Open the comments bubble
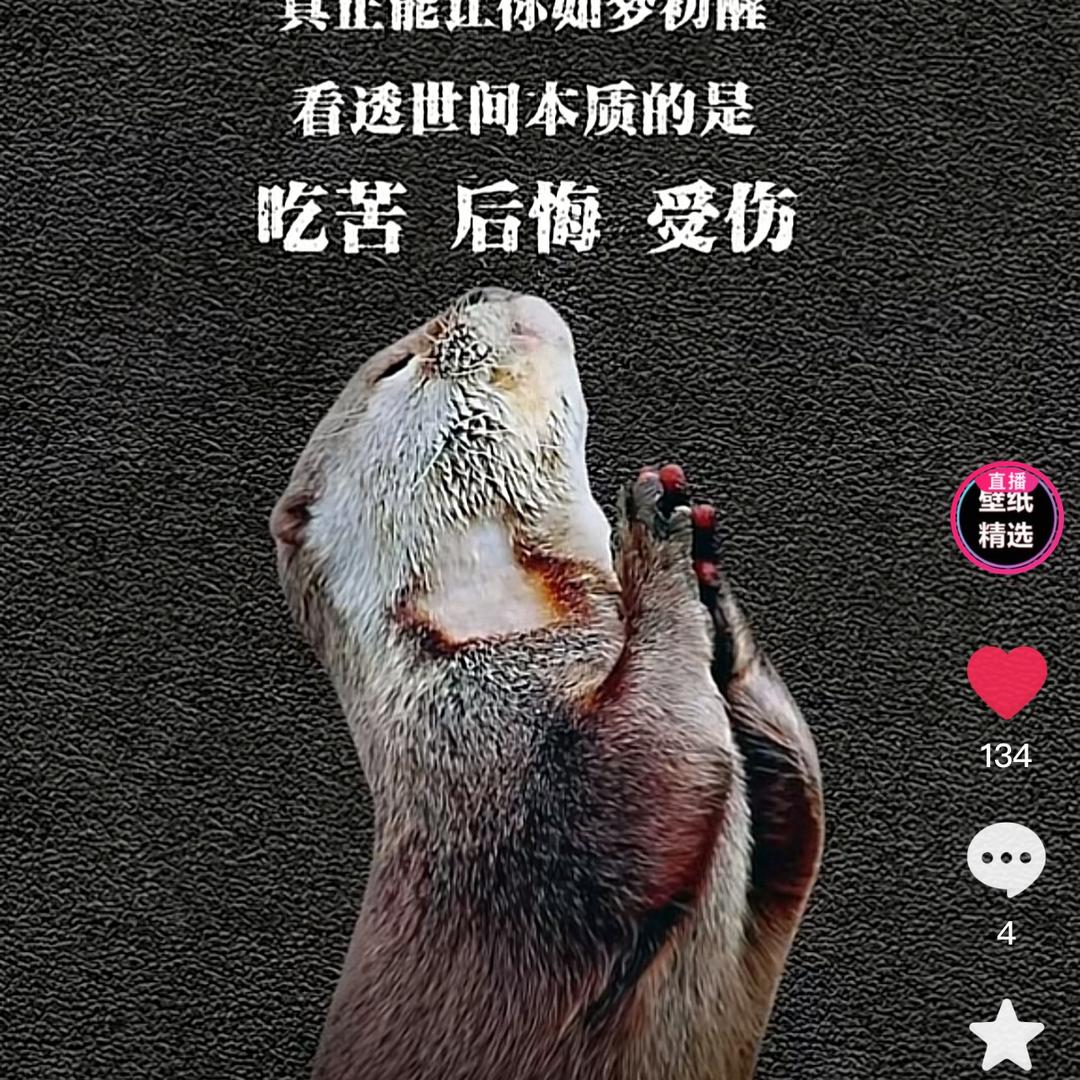1080x1080 pixels. point(1006,859)
